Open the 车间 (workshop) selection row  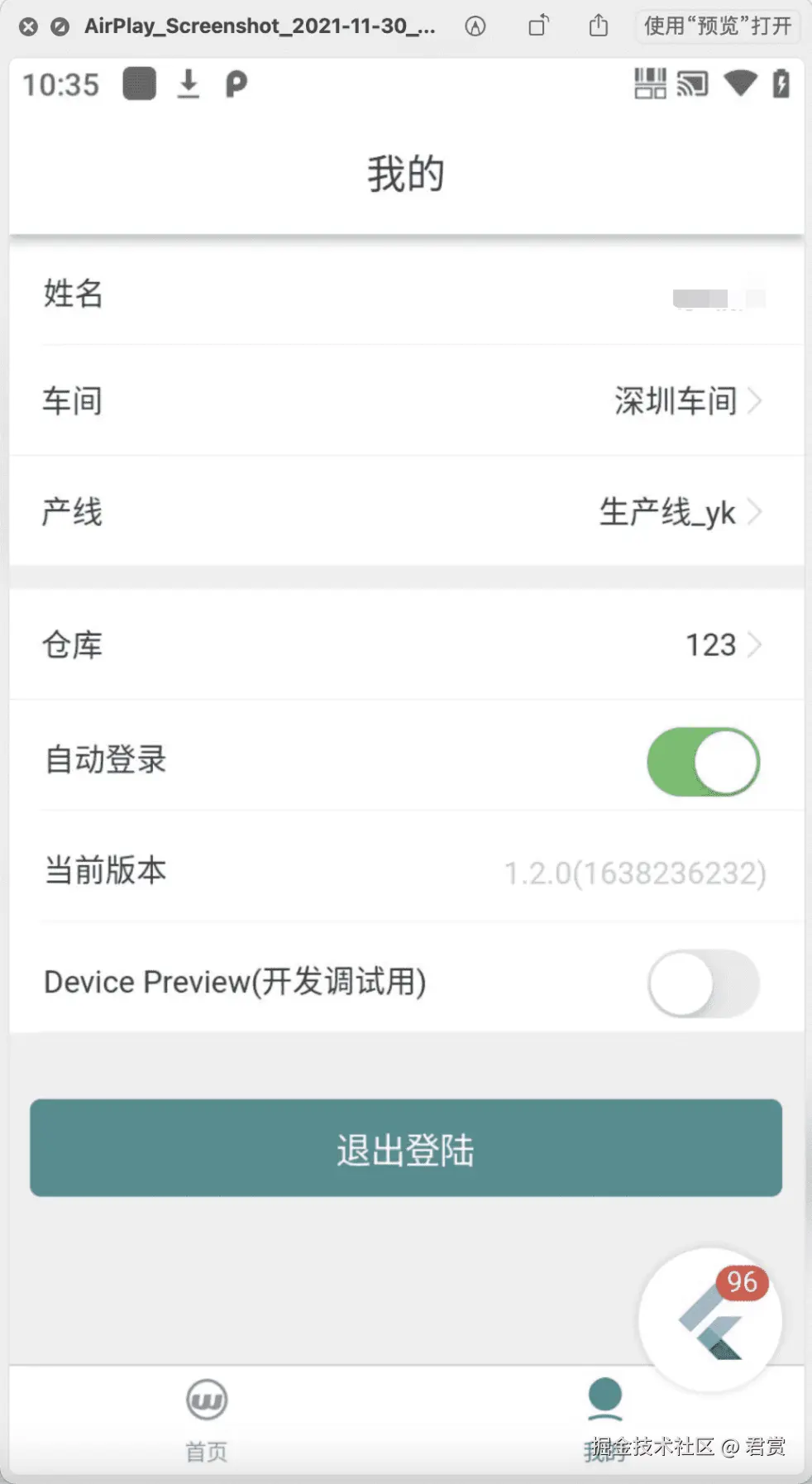click(x=405, y=401)
